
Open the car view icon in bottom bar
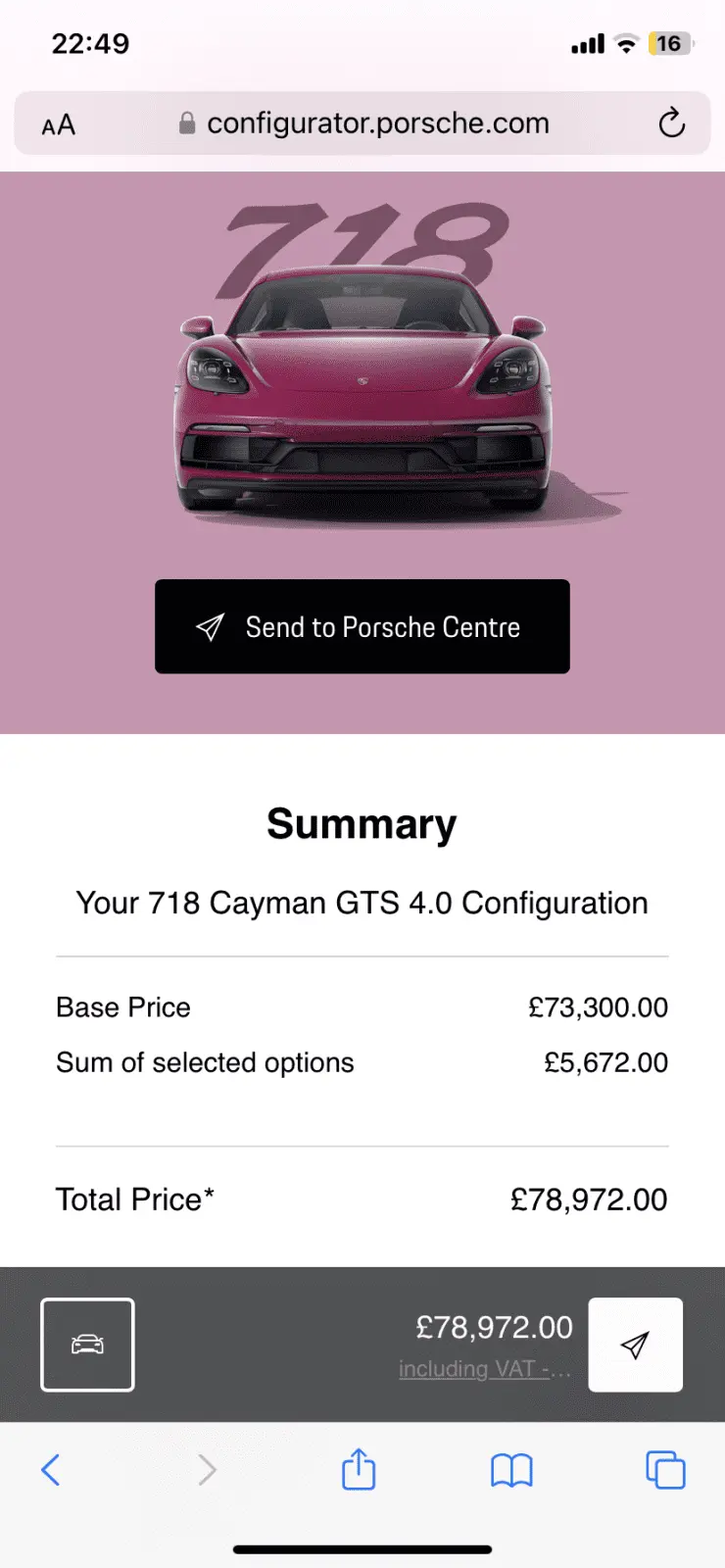coord(87,1345)
